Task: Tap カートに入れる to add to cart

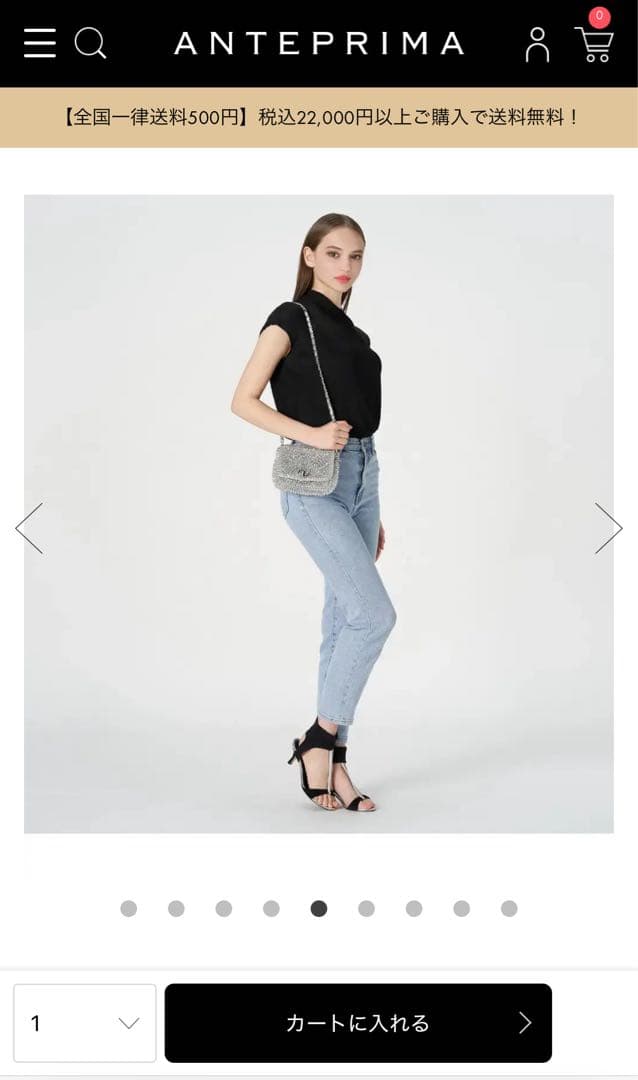Action: tap(358, 1023)
